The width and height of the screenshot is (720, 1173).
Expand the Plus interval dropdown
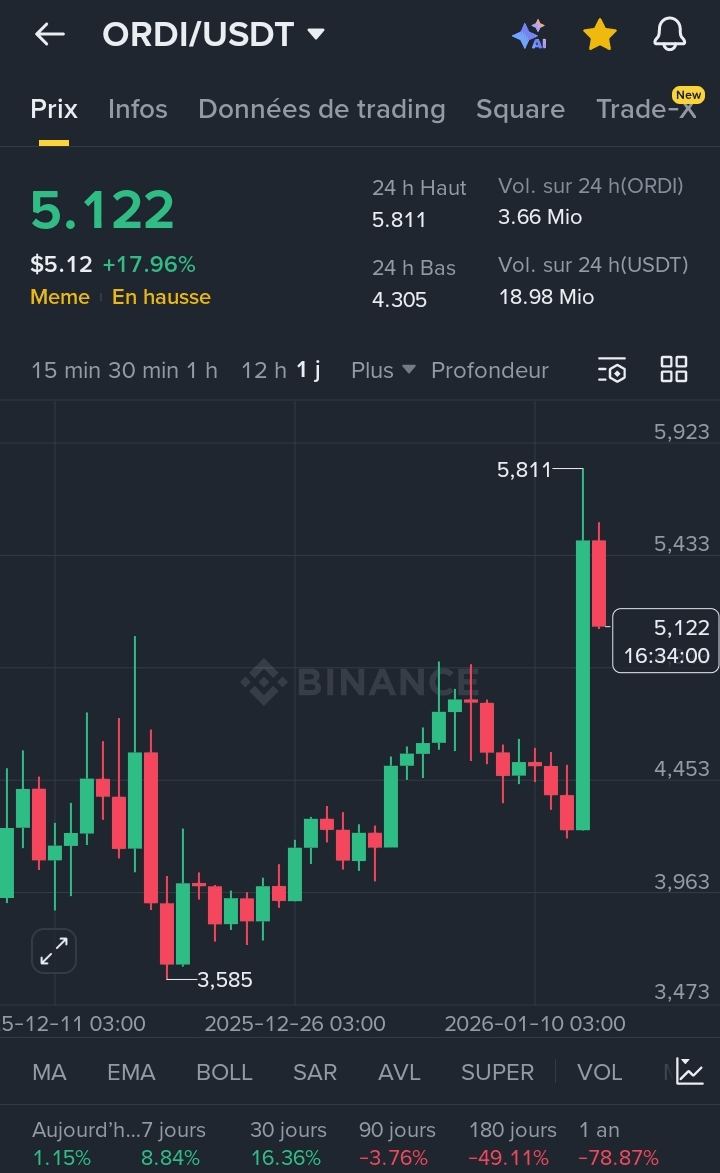tap(382, 370)
